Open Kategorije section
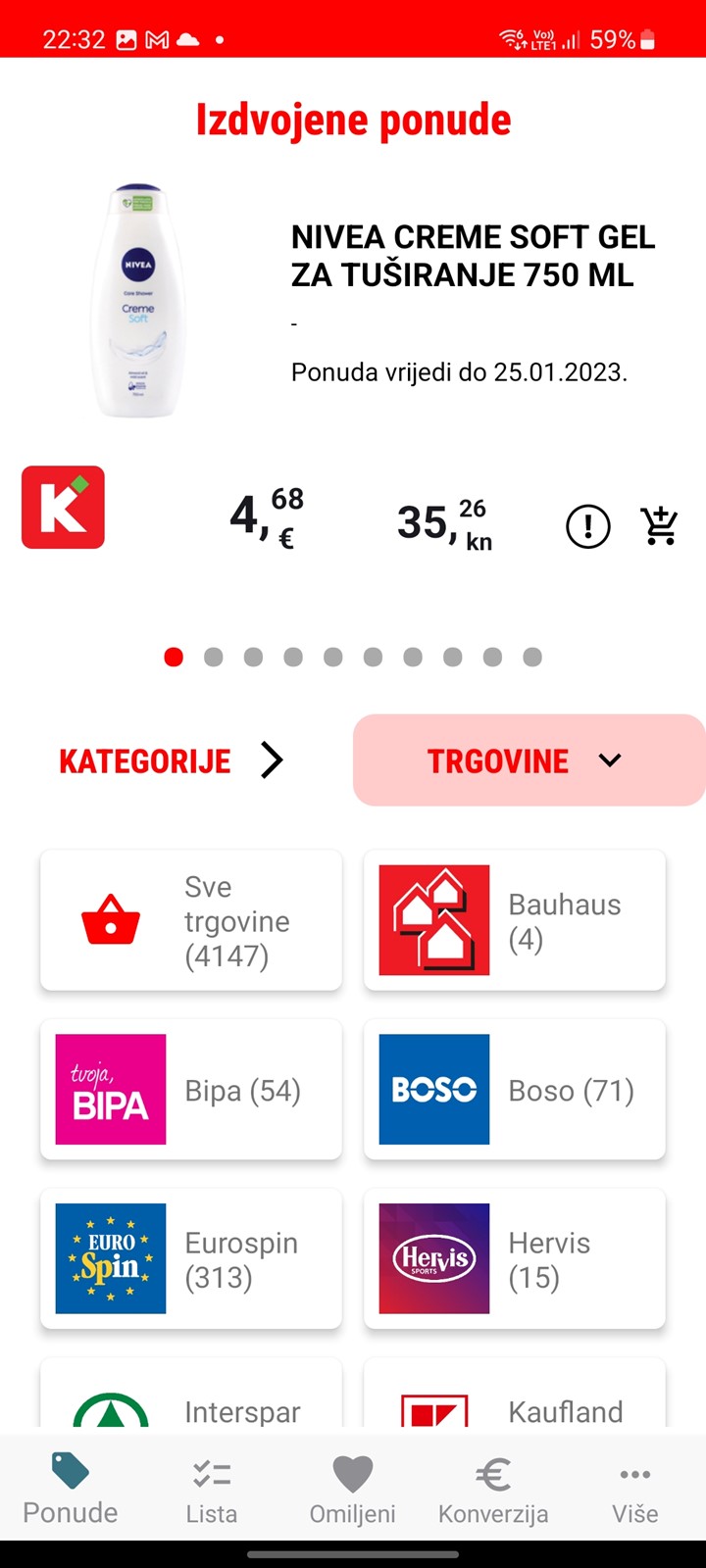Image resolution: width=706 pixels, height=1568 pixels. point(172,760)
